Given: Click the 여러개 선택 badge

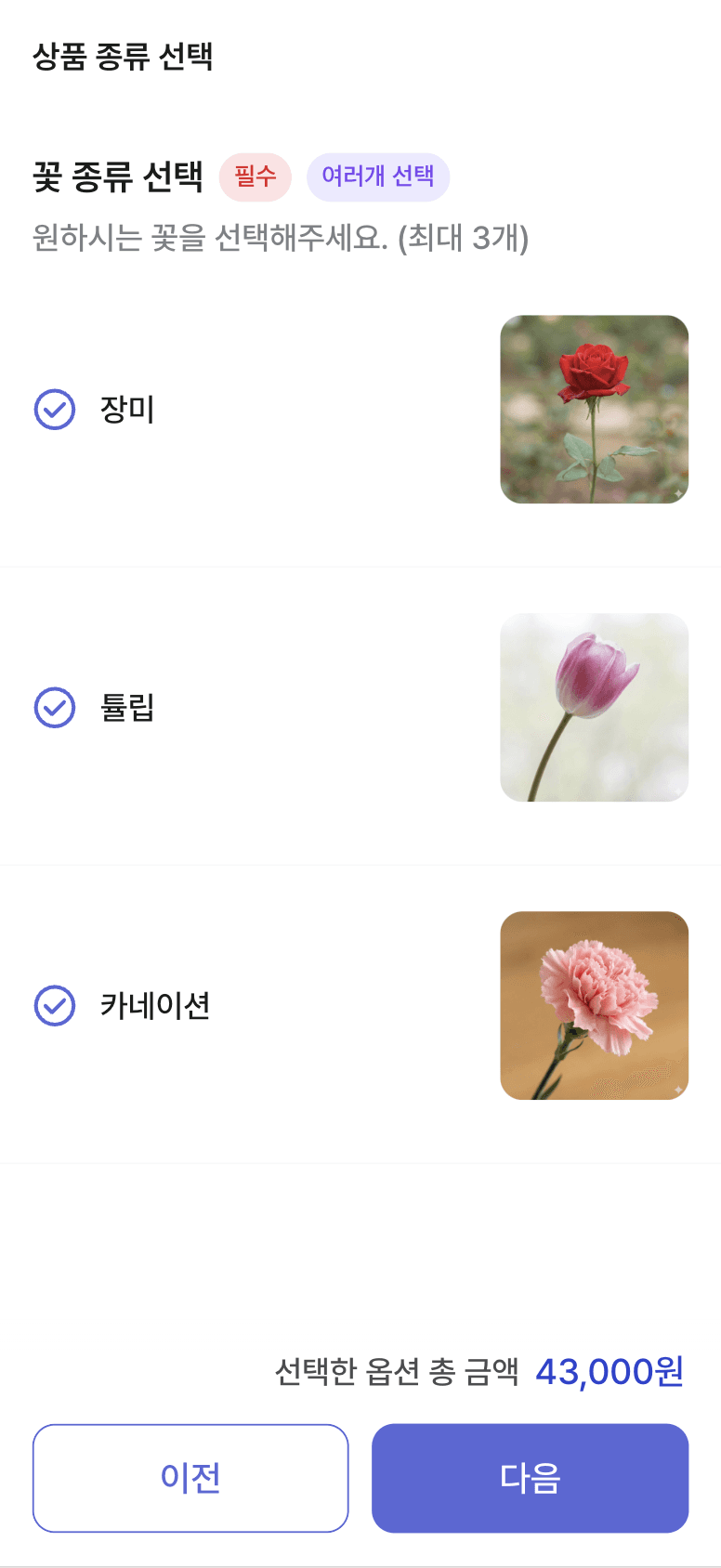Looking at the screenshot, I should pos(378,177).
